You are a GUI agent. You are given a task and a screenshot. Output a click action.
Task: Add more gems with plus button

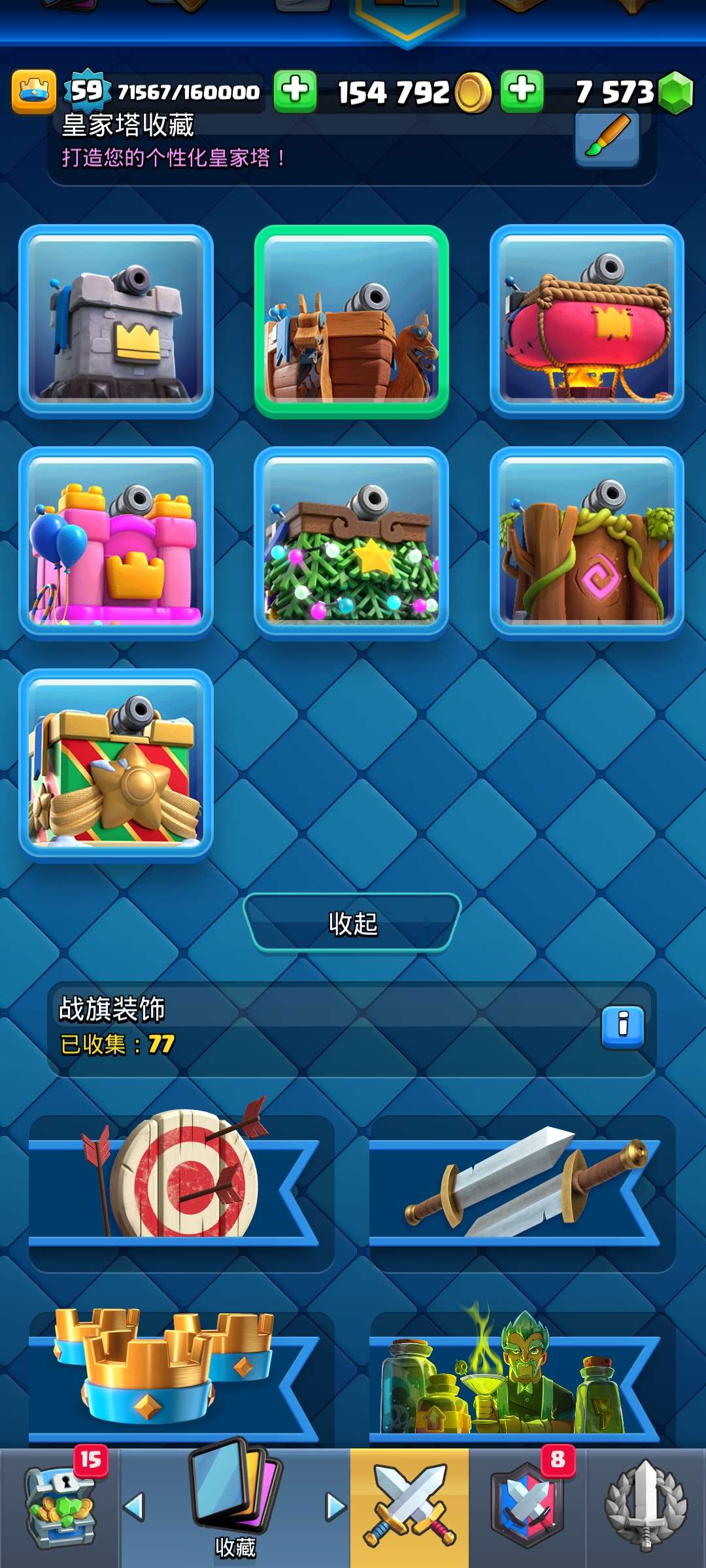click(x=522, y=91)
